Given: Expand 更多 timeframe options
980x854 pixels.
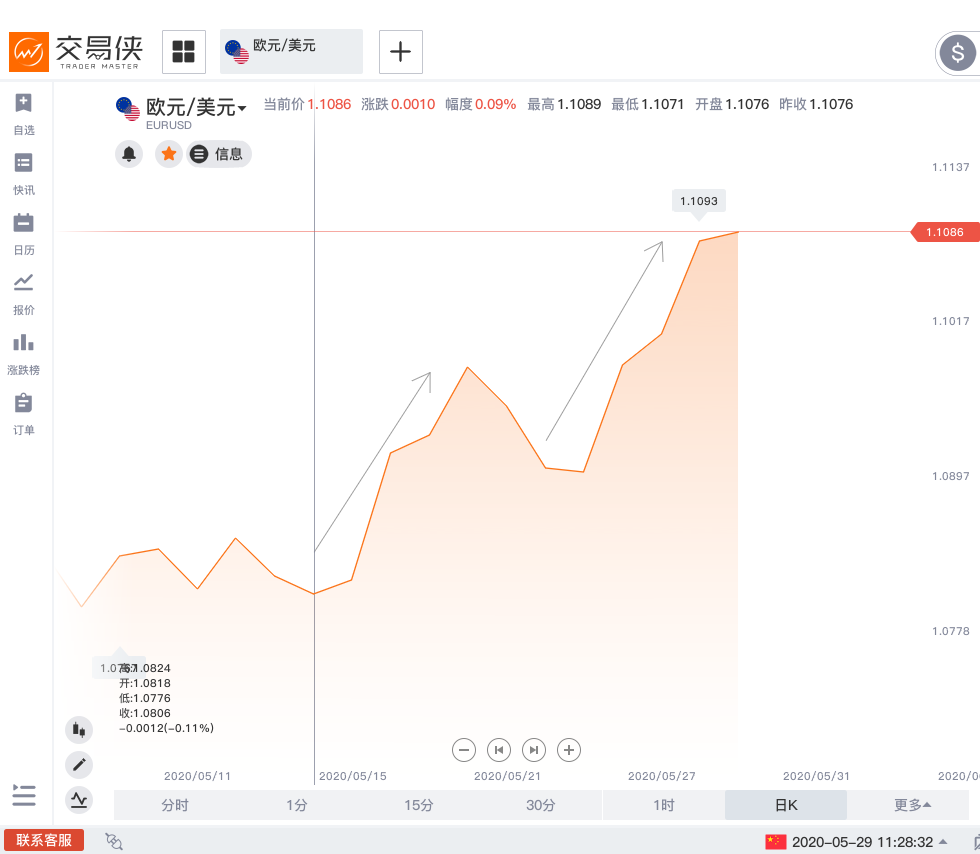Looking at the screenshot, I should pos(911,805).
